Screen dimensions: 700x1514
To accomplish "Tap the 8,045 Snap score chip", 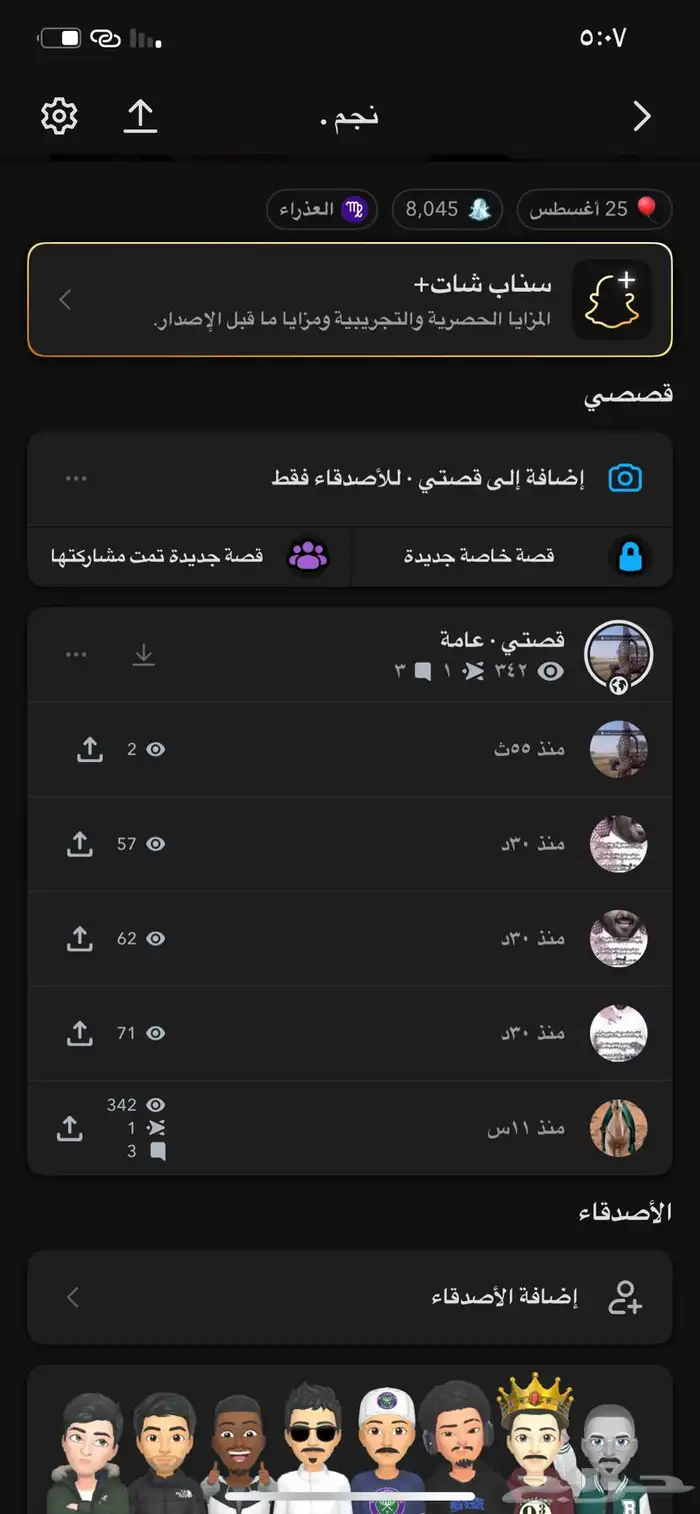I will point(446,209).
